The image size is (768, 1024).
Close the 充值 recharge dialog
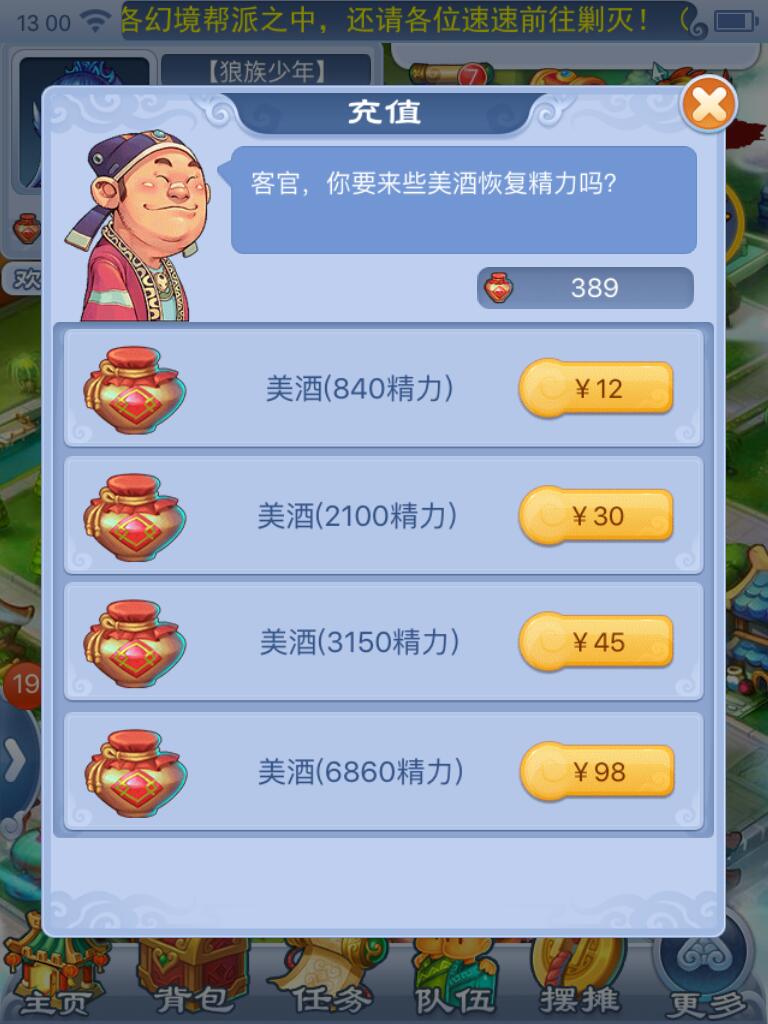(708, 106)
